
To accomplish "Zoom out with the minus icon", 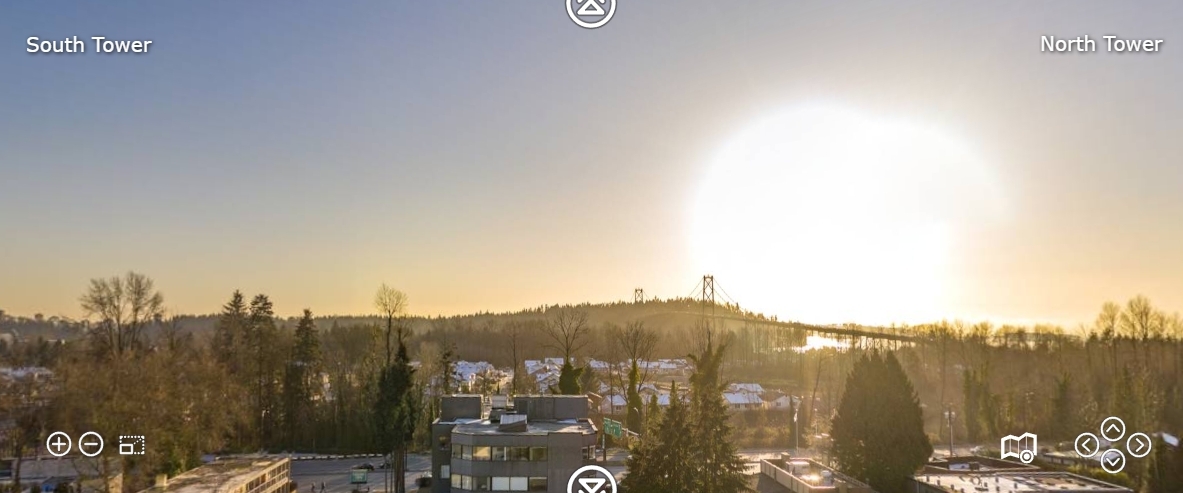I will pos(91,444).
